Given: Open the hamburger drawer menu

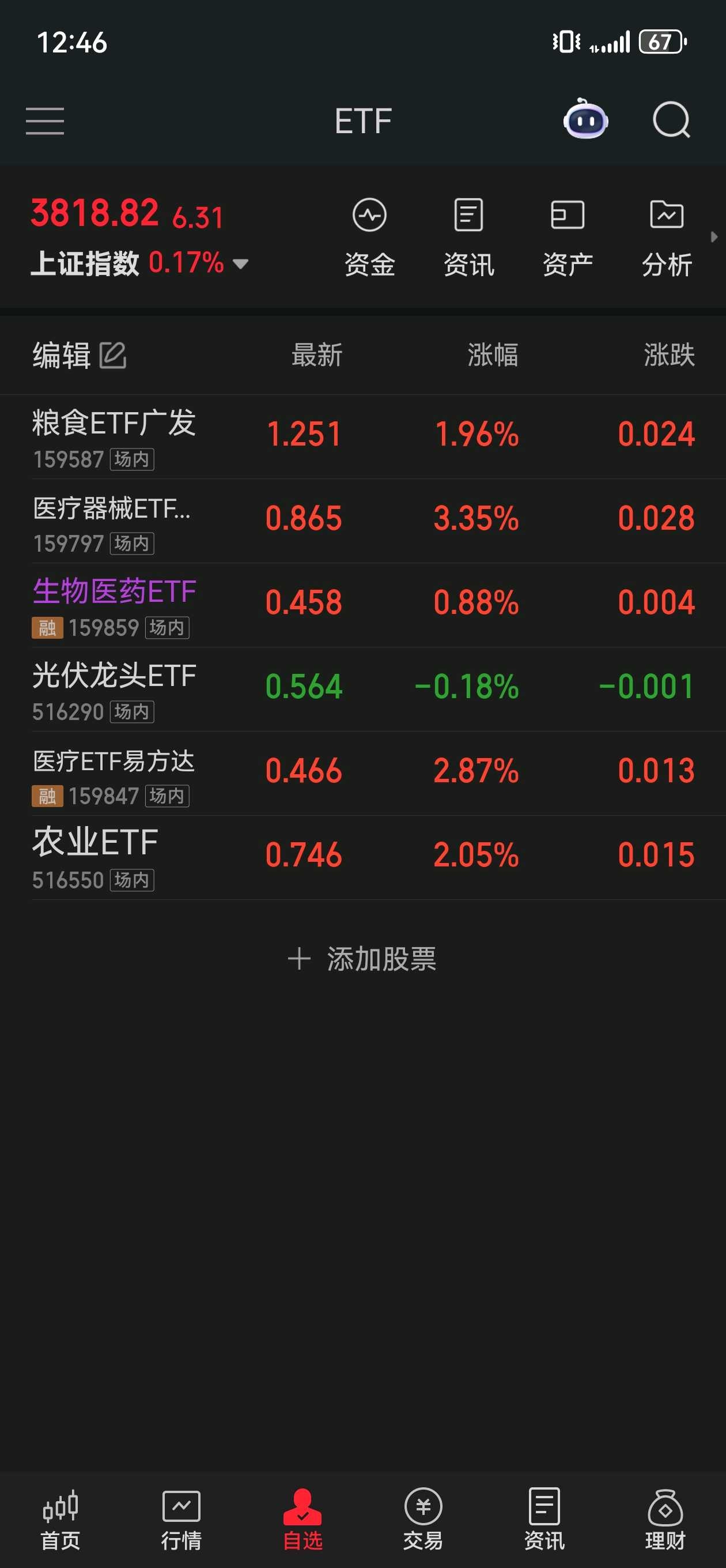Looking at the screenshot, I should (x=44, y=120).
